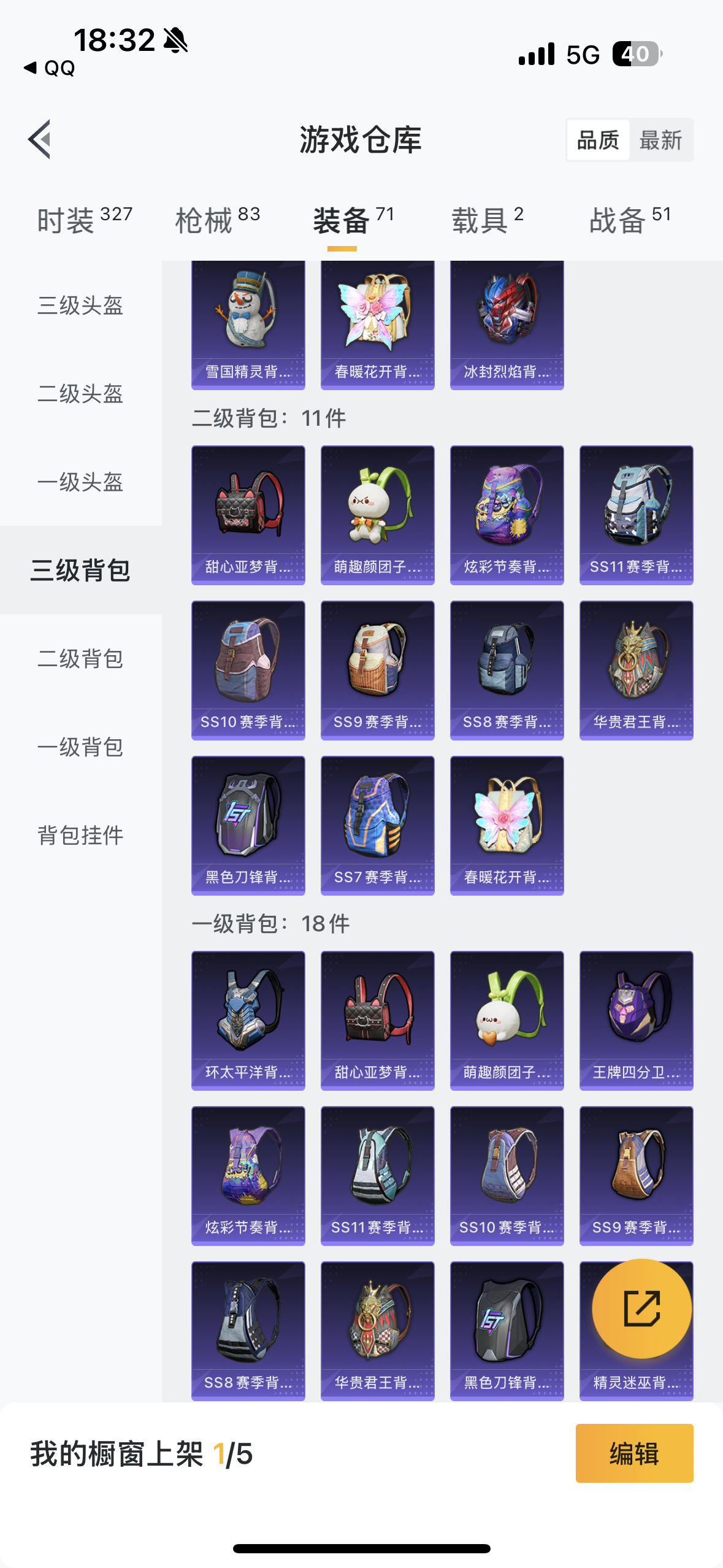This screenshot has height=1568, width=723.
Task: Open the 王牌四分卫 backpack item
Action: (636, 1020)
